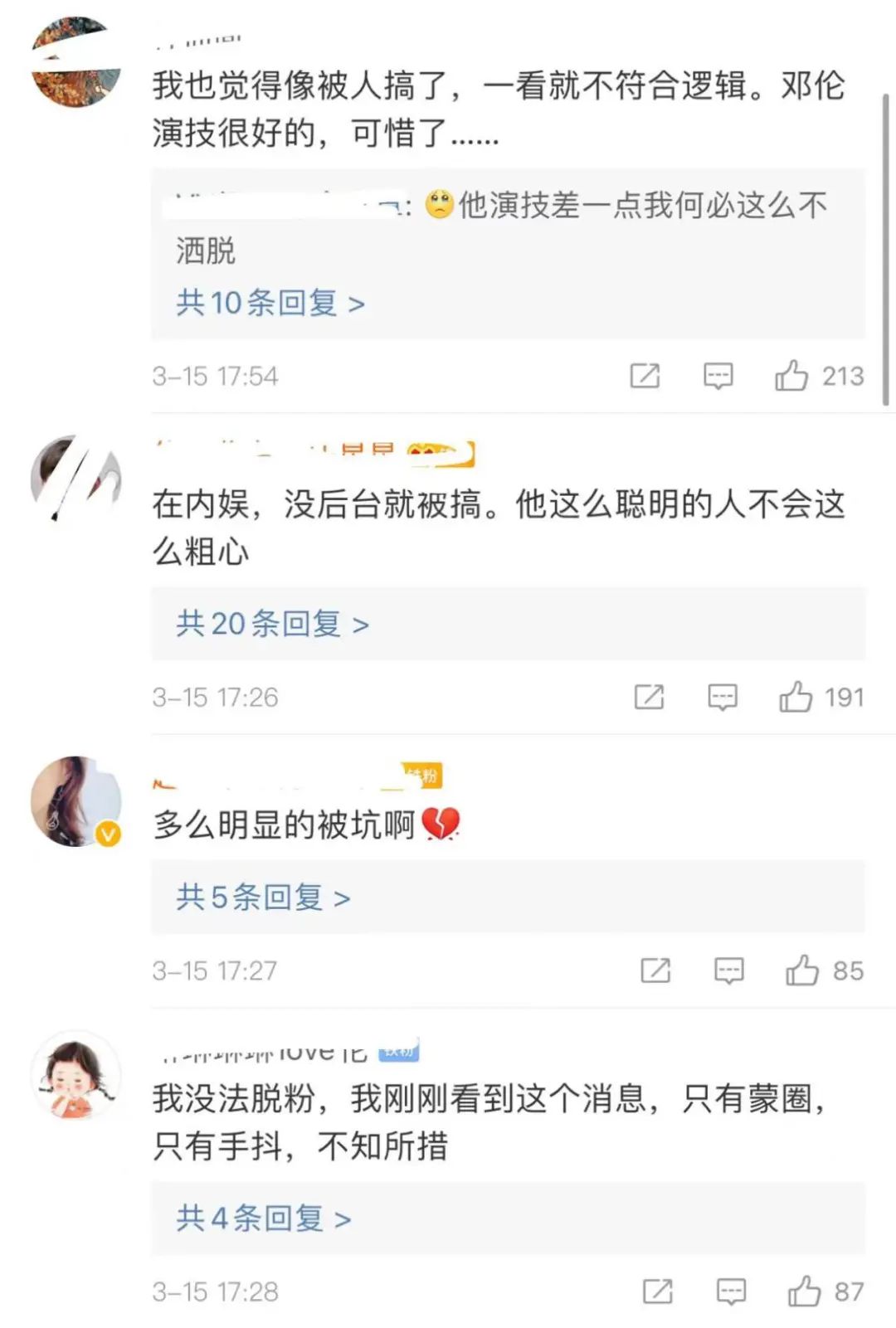Repost the comment posted at 3-15 17:28
Viewport: 896px width, 1328px height.
click(657, 1292)
